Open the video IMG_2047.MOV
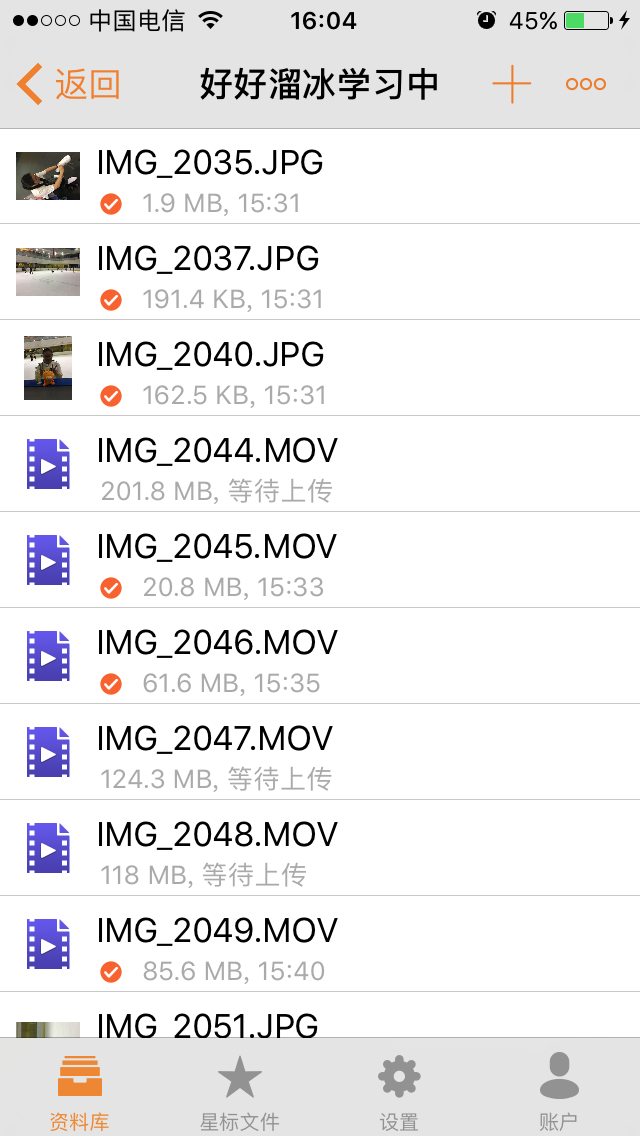Image resolution: width=640 pixels, height=1136 pixels. (x=320, y=752)
